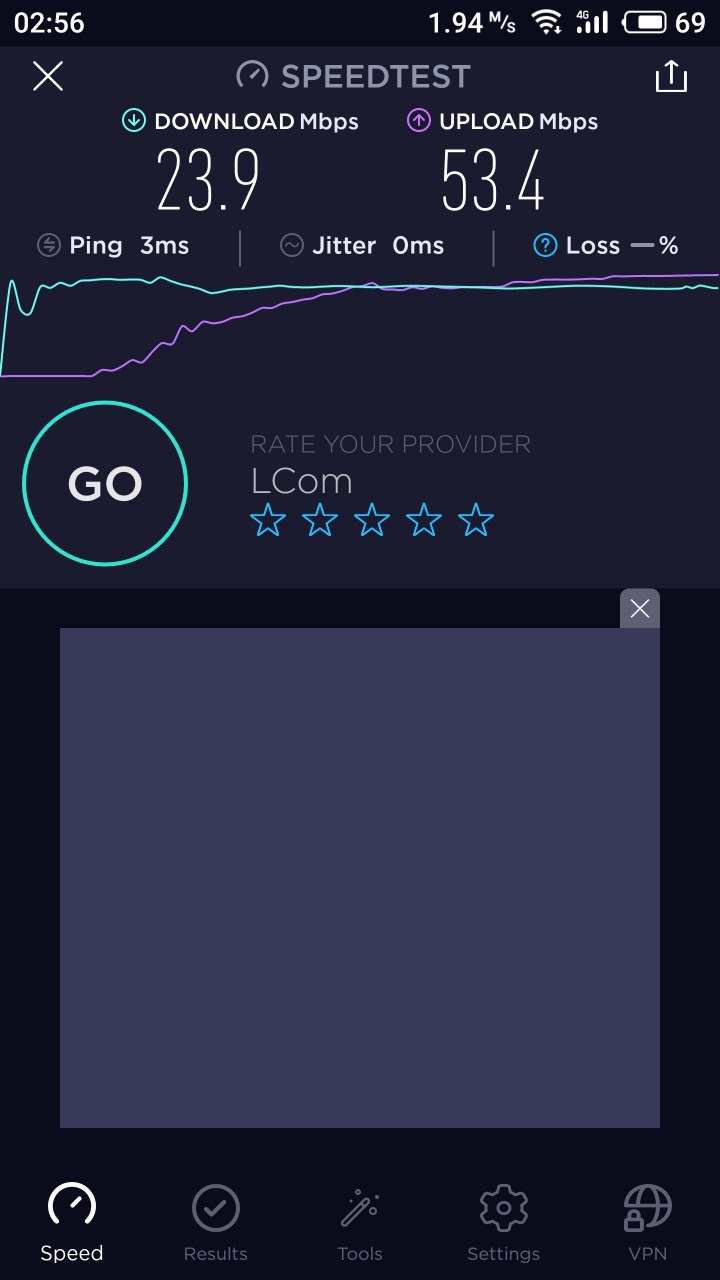The width and height of the screenshot is (720, 1280).
Task: Go to the Settings tab
Action: tap(504, 1223)
